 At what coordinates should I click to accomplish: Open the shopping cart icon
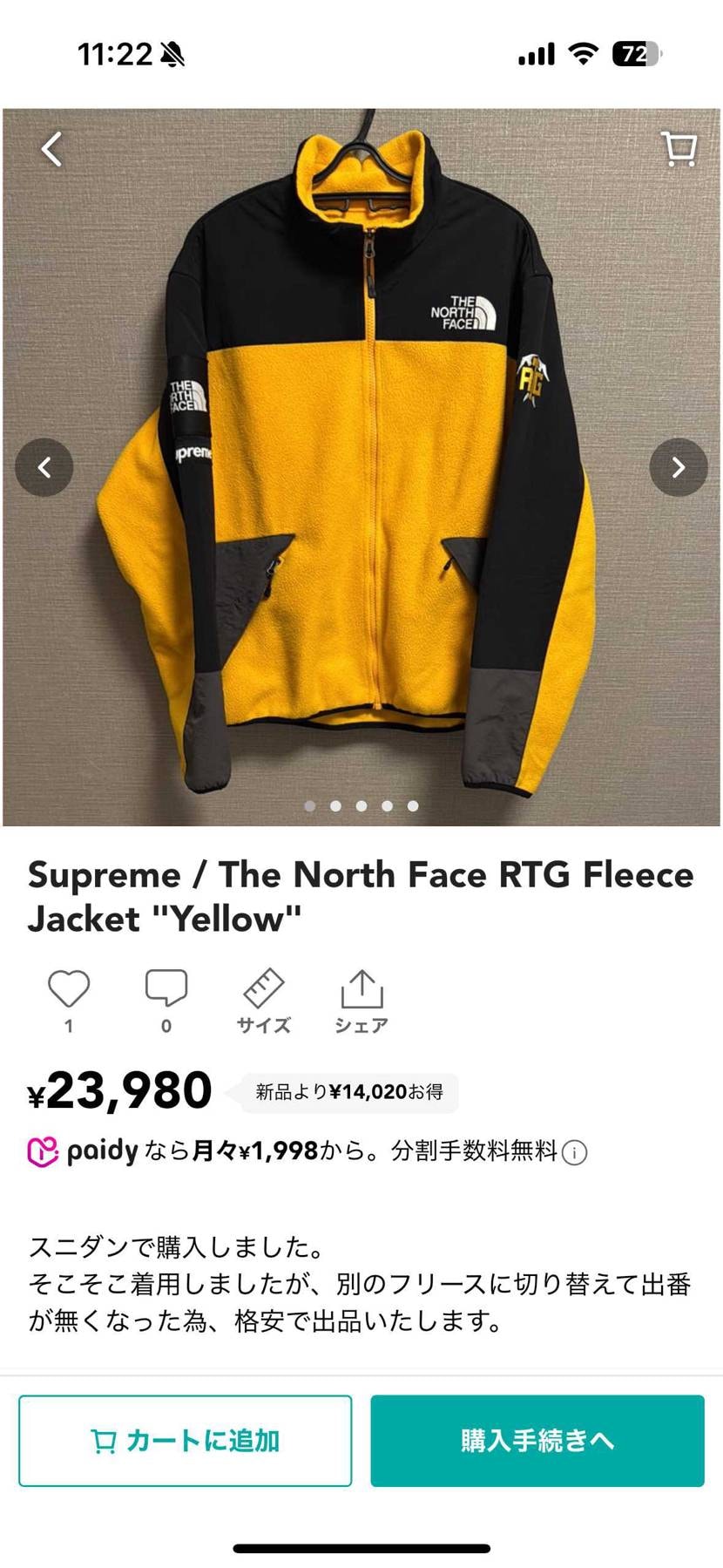tap(679, 149)
